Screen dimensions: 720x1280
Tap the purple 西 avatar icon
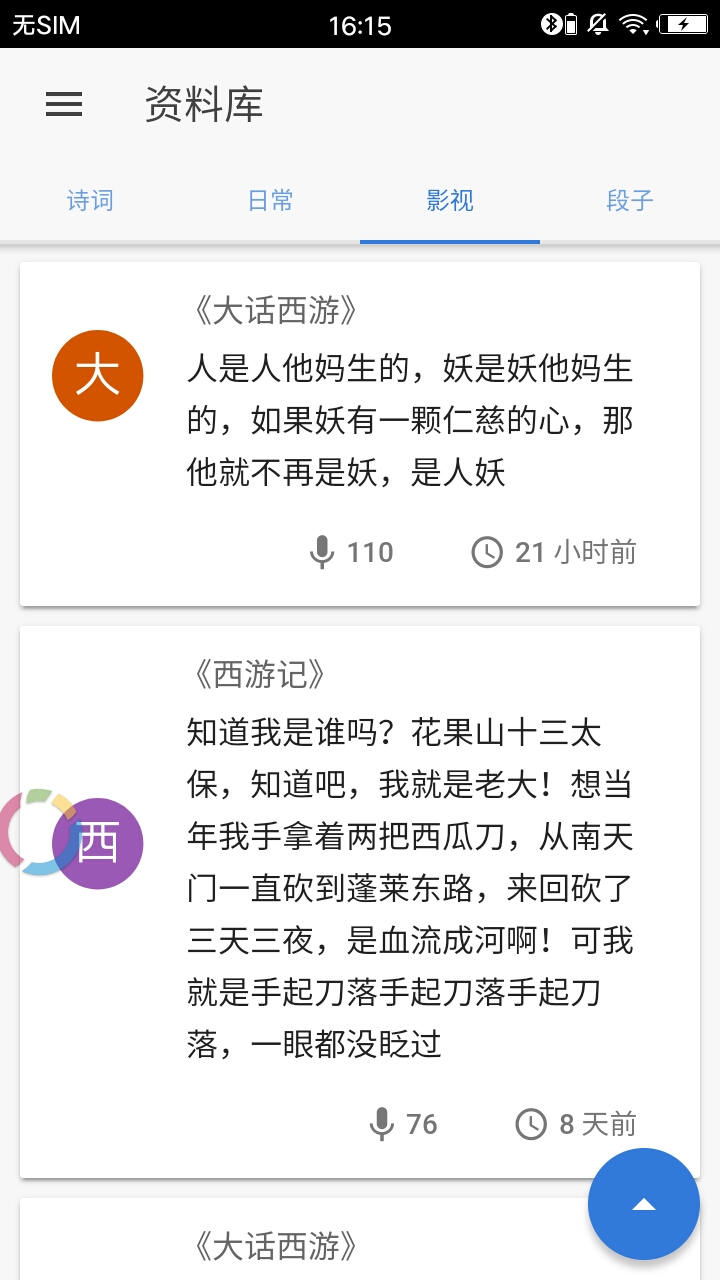pyautogui.click(x=97, y=843)
